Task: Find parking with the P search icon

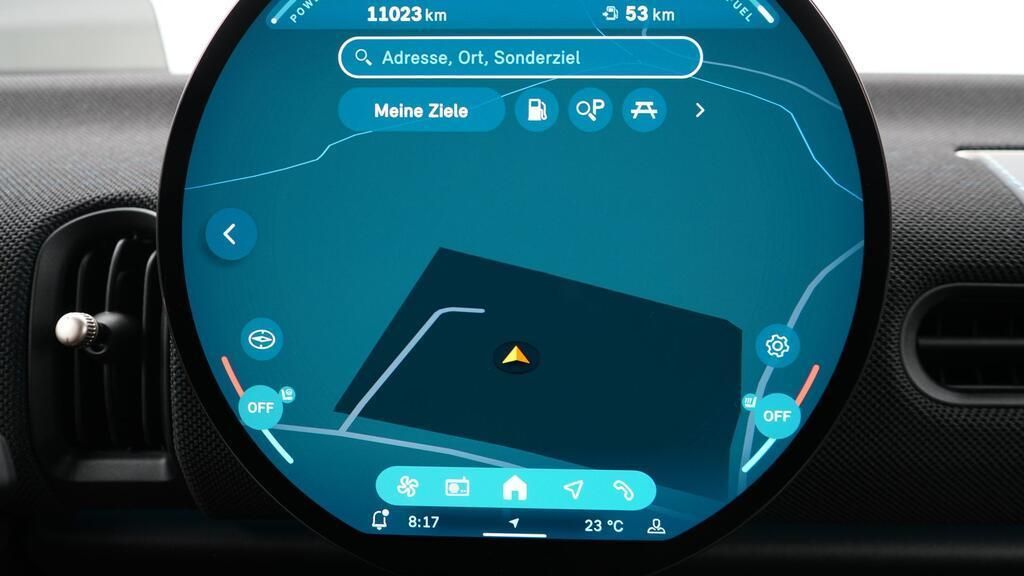Action: [590, 110]
